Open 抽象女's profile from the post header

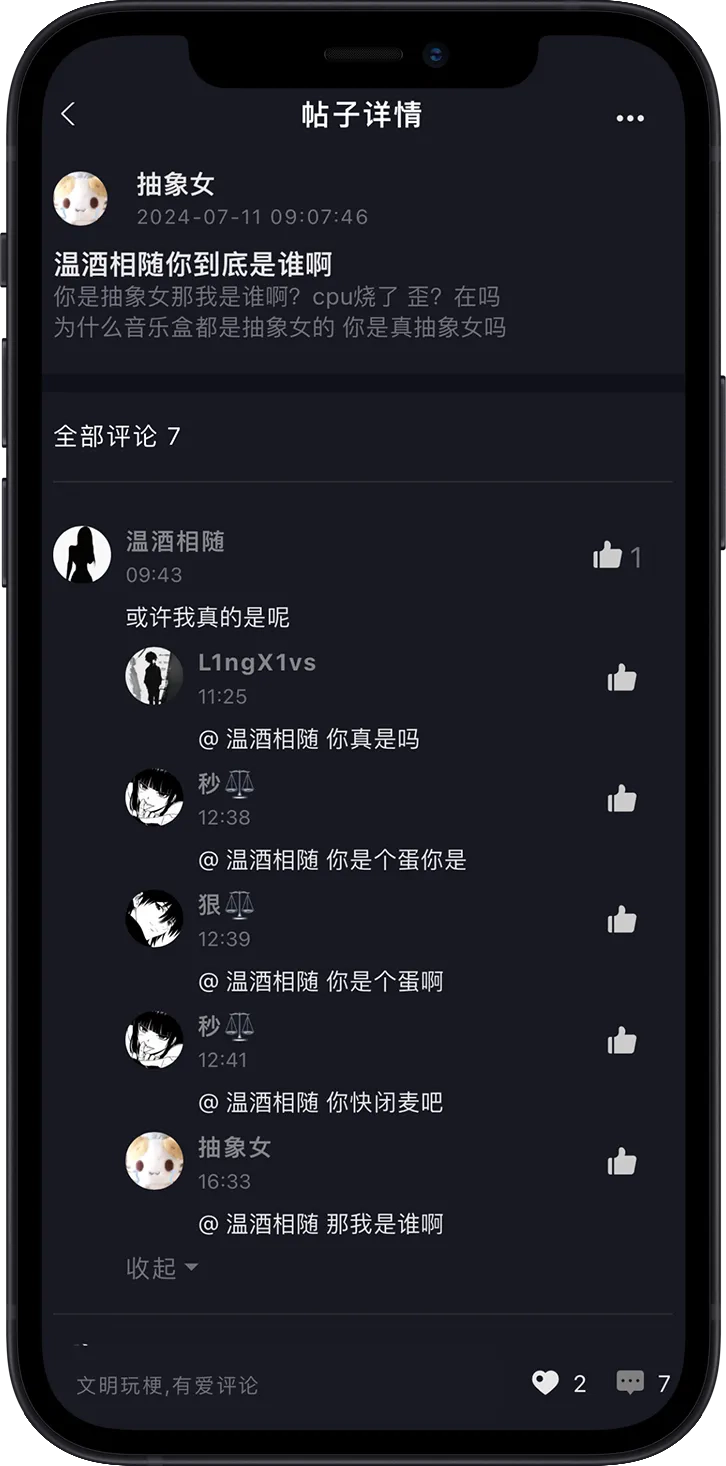point(80,197)
